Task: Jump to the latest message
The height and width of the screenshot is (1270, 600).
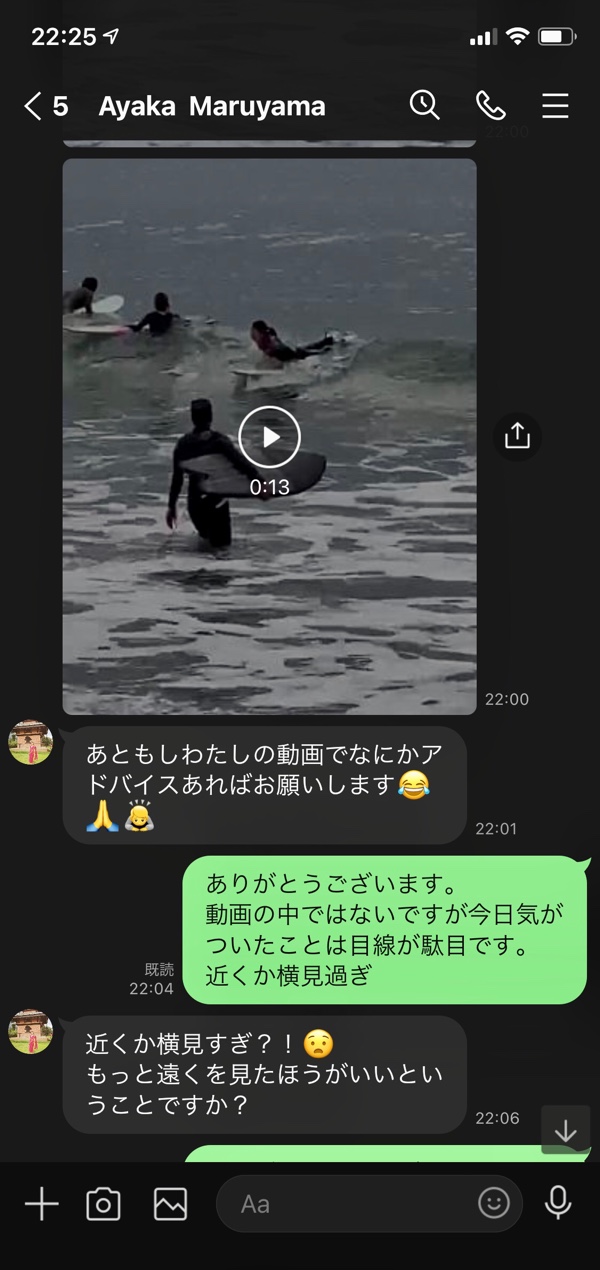Action: tap(565, 1131)
